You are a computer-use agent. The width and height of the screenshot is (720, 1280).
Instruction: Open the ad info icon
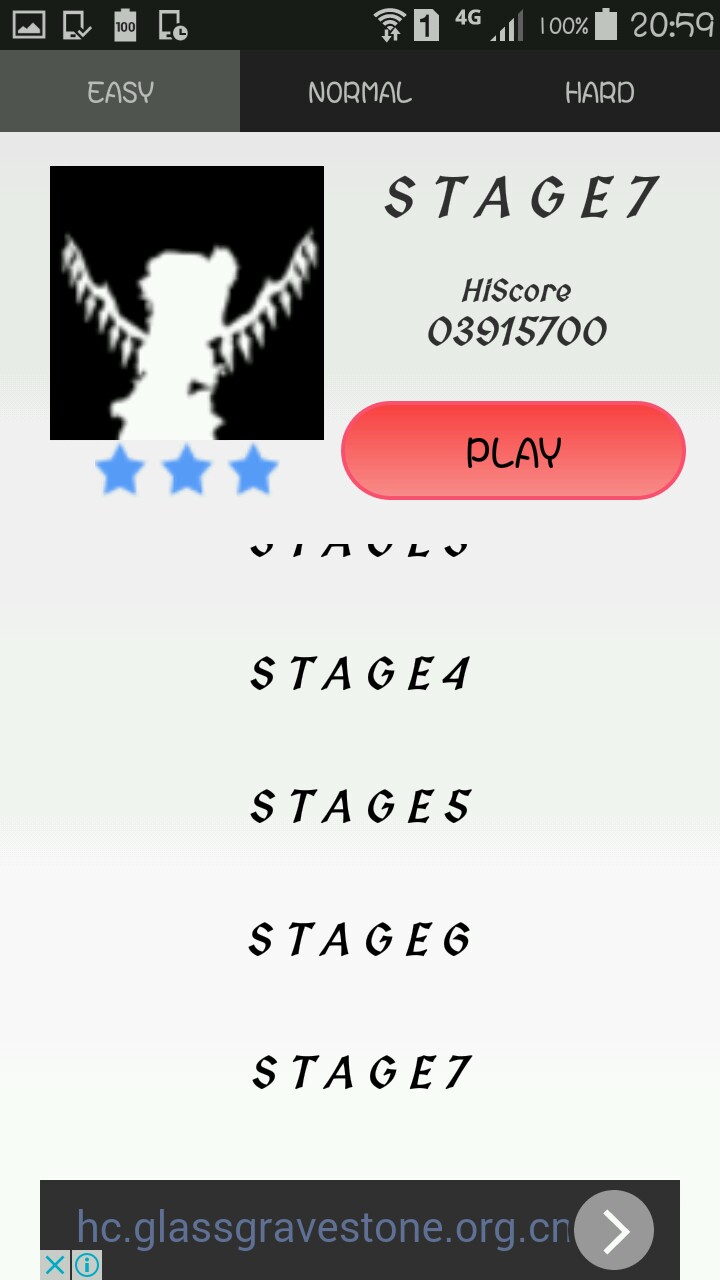coord(87,1265)
